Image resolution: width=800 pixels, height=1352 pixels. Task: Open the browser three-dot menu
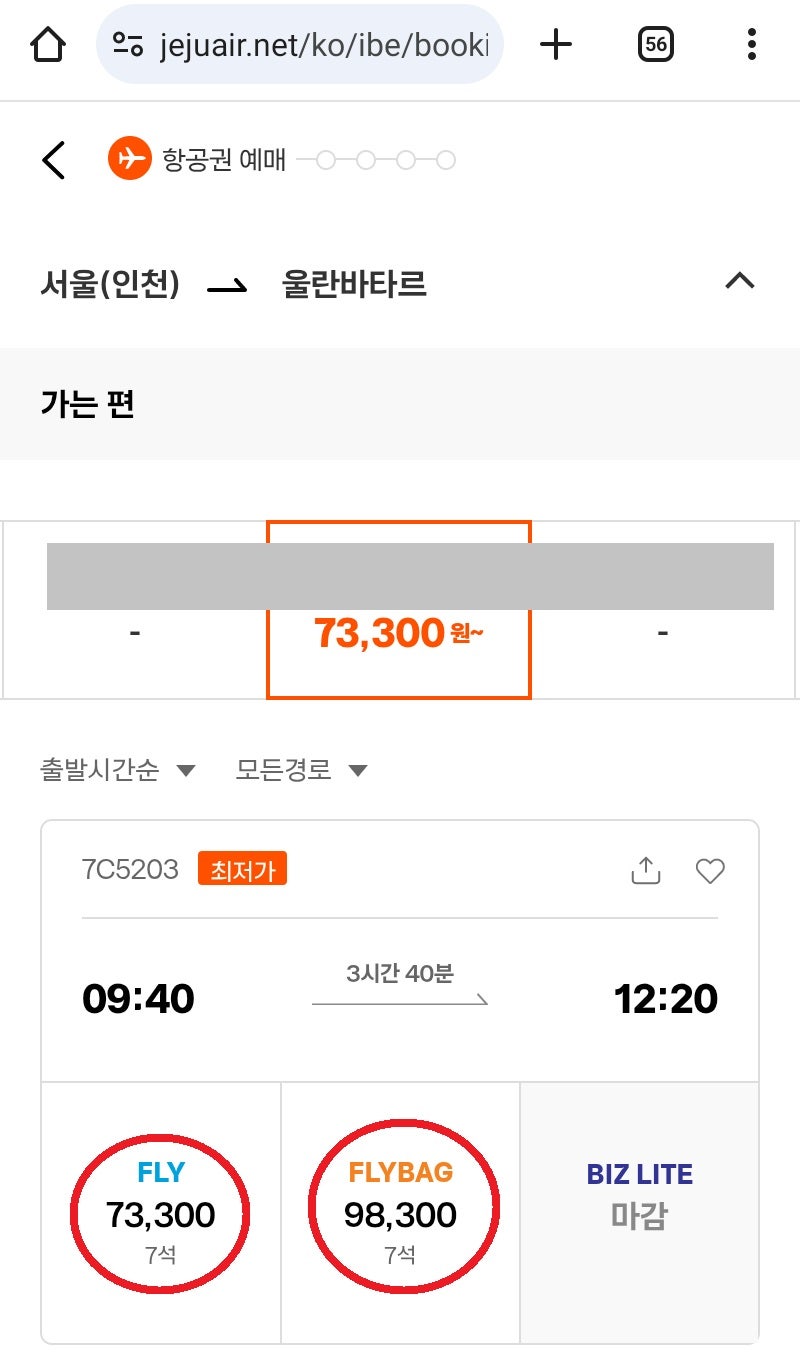(x=751, y=45)
